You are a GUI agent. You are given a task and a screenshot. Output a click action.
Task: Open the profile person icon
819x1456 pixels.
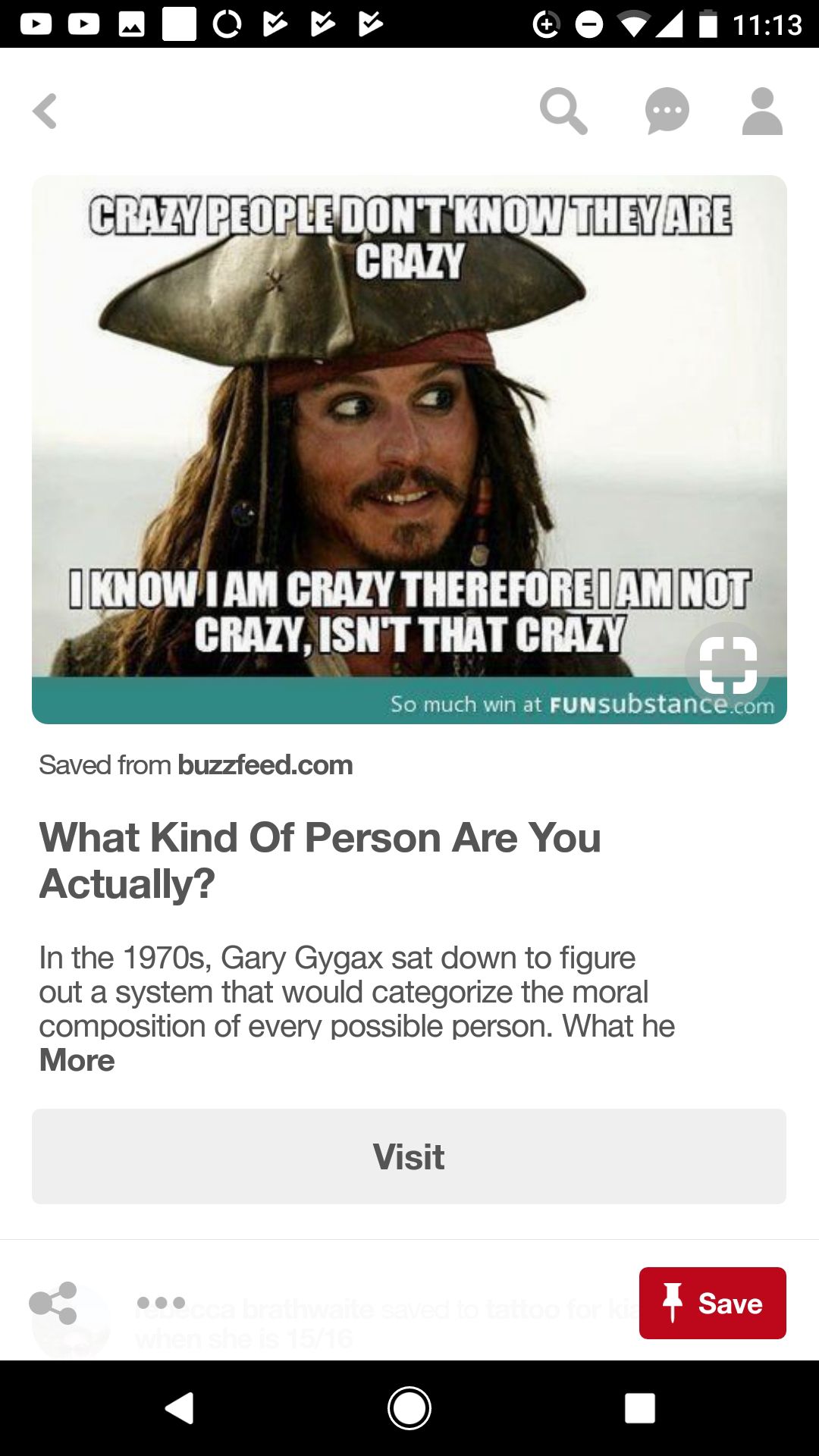click(x=762, y=111)
